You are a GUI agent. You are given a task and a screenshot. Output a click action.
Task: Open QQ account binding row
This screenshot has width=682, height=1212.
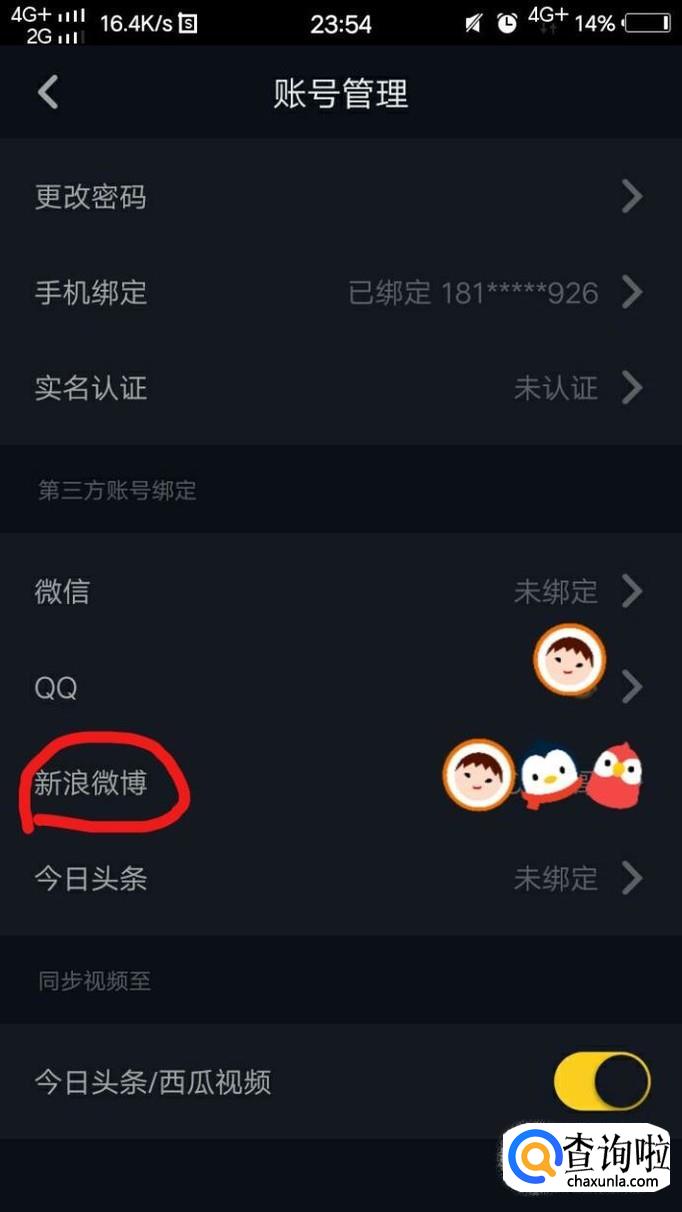pos(340,687)
